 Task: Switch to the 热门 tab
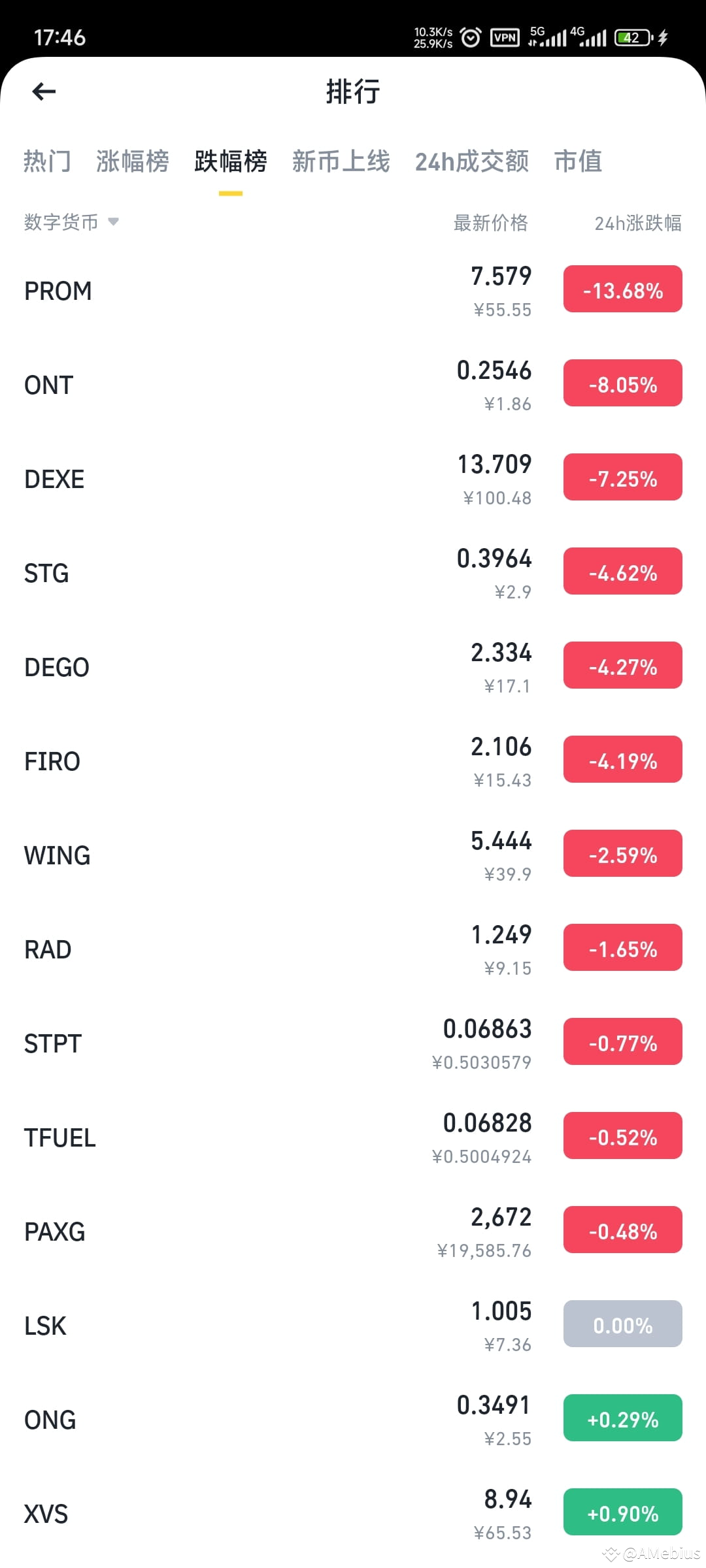pos(47,161)
